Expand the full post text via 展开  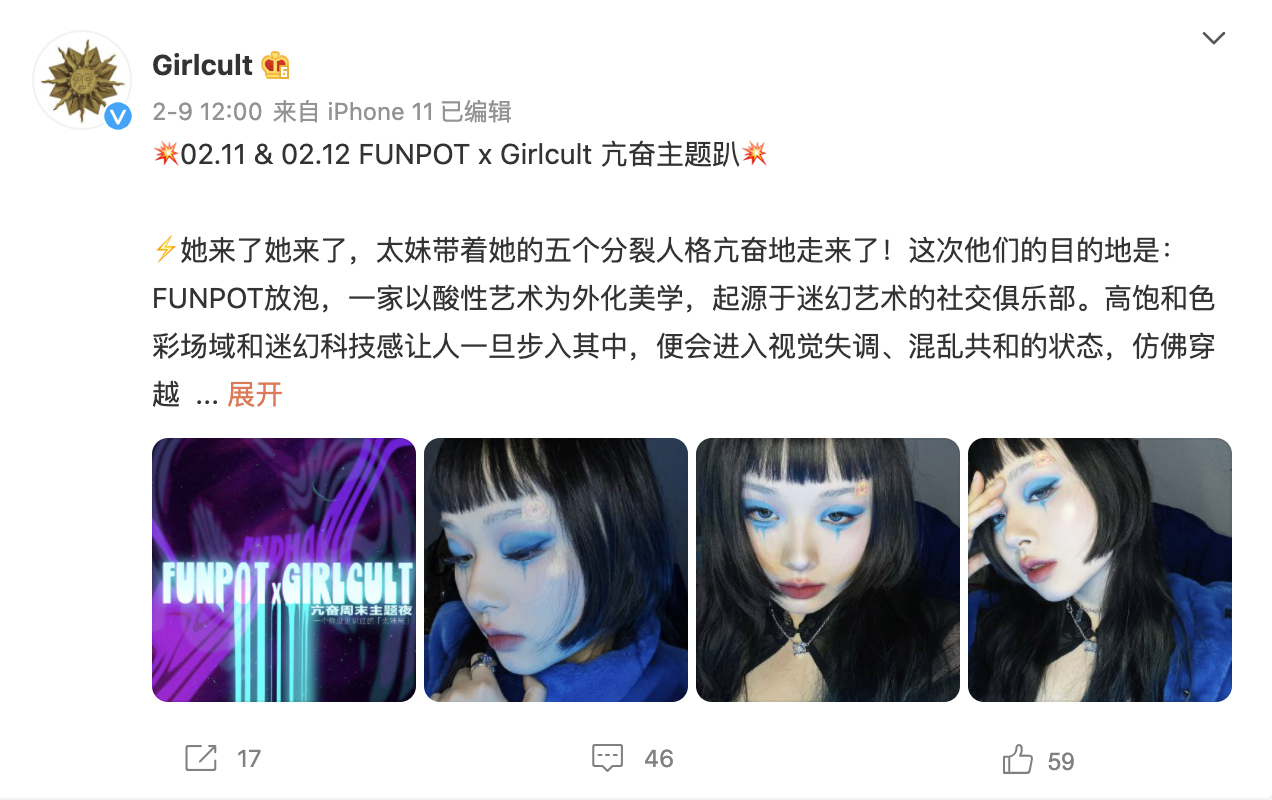pyautogui.click(x=254, y=395)
